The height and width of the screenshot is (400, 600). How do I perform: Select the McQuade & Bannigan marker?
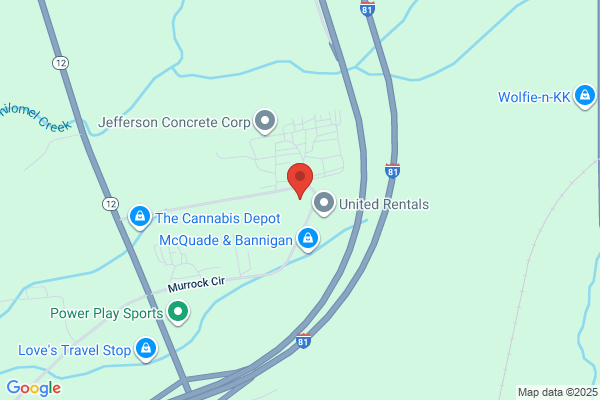308,240
